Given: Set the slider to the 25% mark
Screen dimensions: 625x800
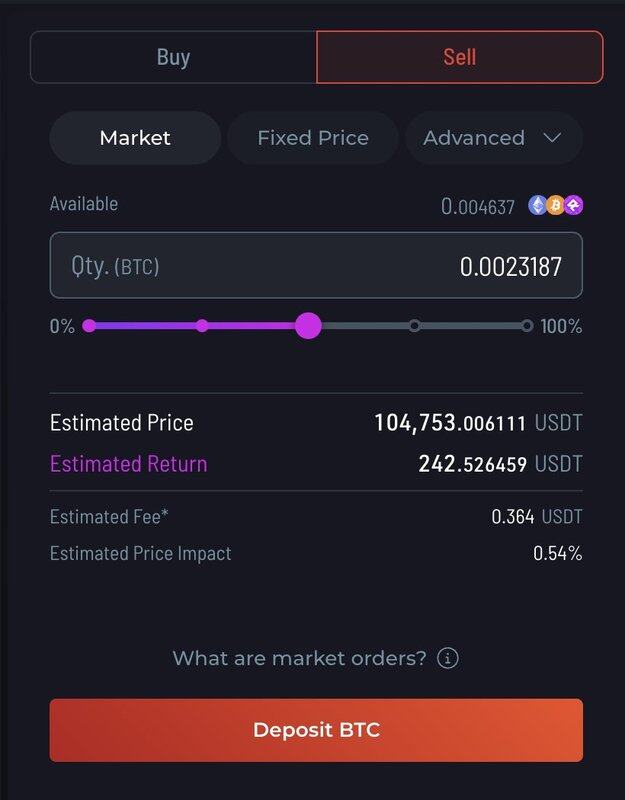Looking at the screenshot, I should pyautogui.click(x=202, y=325).
